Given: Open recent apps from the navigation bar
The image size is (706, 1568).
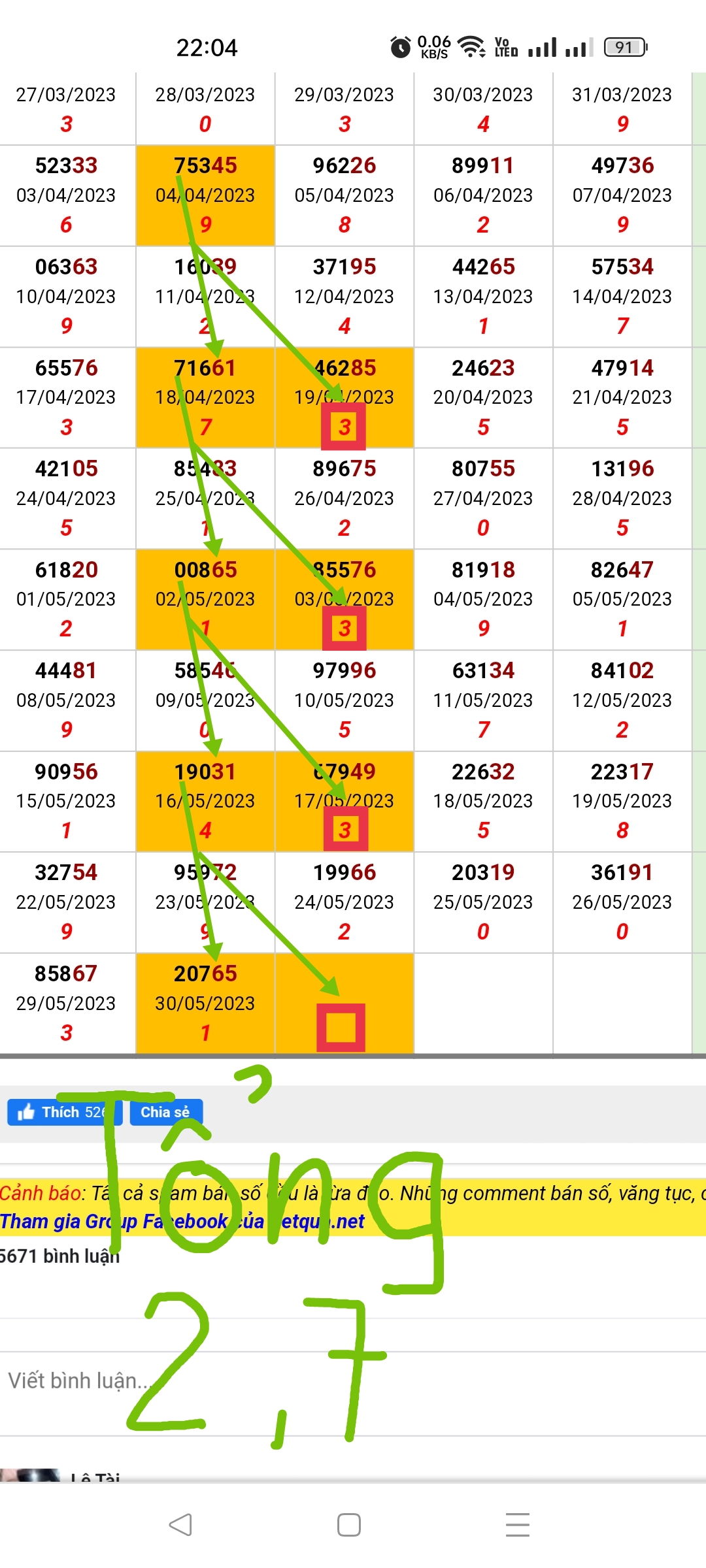Looking at the screenshot, I should [517, 1525].
